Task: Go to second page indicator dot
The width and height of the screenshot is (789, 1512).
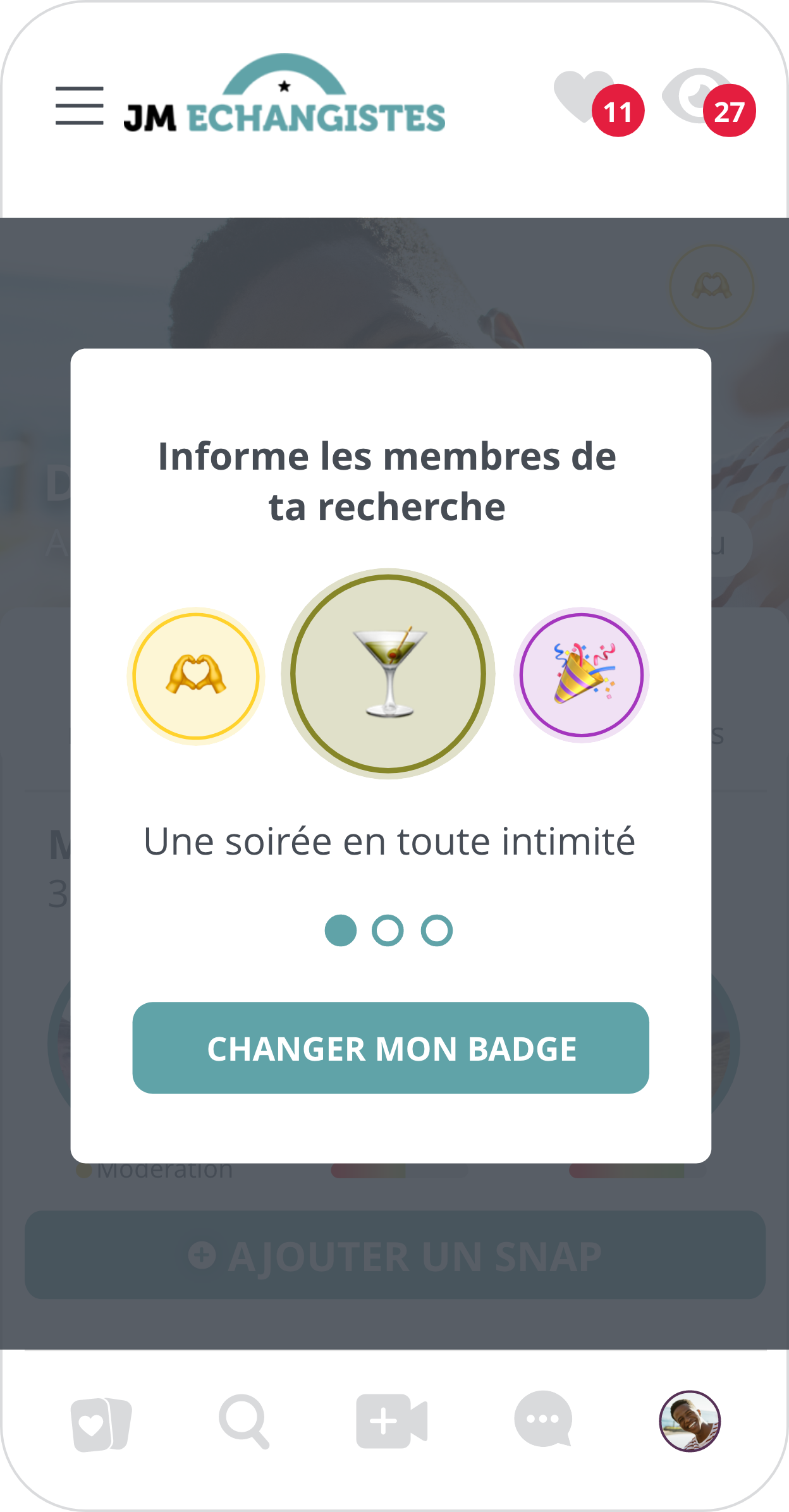Action: [388, 930]
